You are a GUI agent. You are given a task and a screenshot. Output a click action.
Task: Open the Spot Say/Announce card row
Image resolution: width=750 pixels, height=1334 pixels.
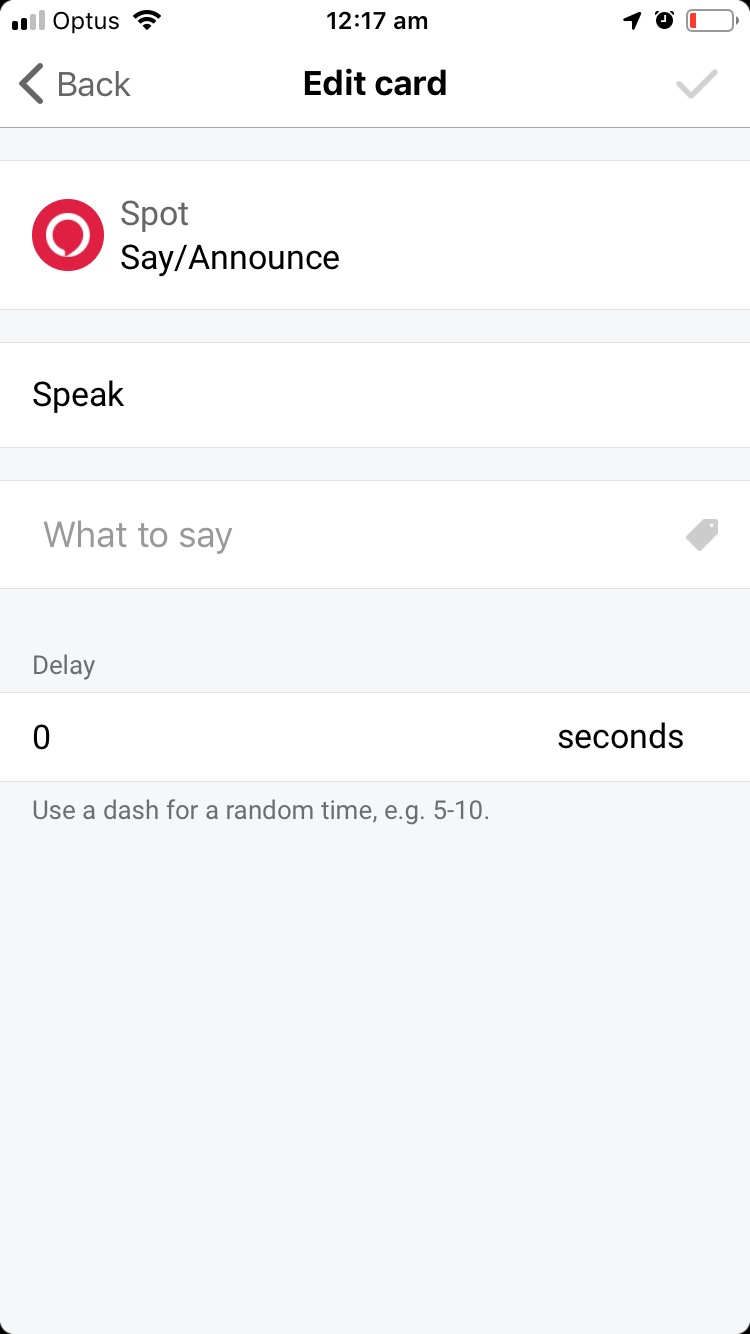click(x=375, y=235)
